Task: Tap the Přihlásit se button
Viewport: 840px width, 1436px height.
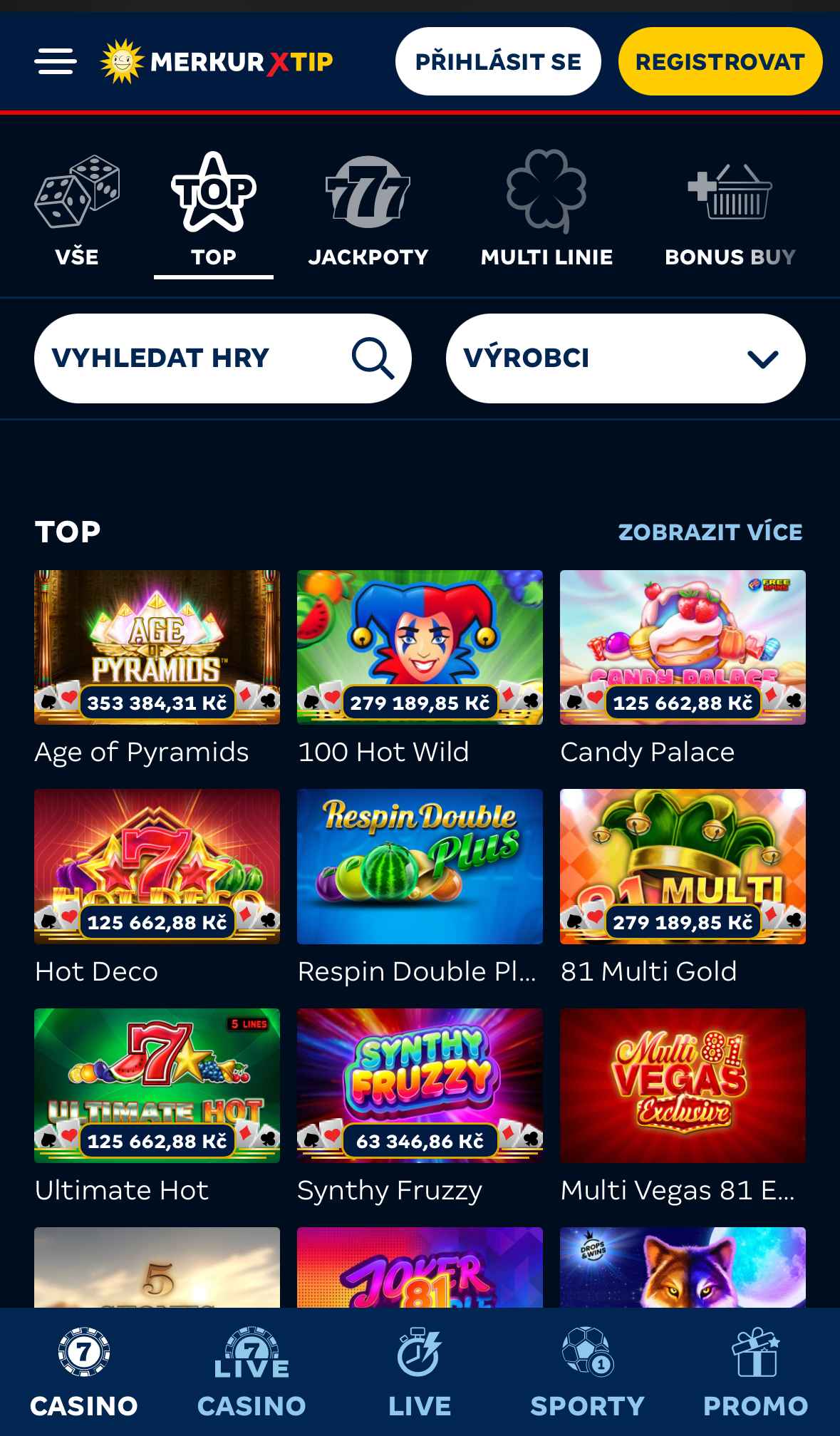Action: [498, 61]
